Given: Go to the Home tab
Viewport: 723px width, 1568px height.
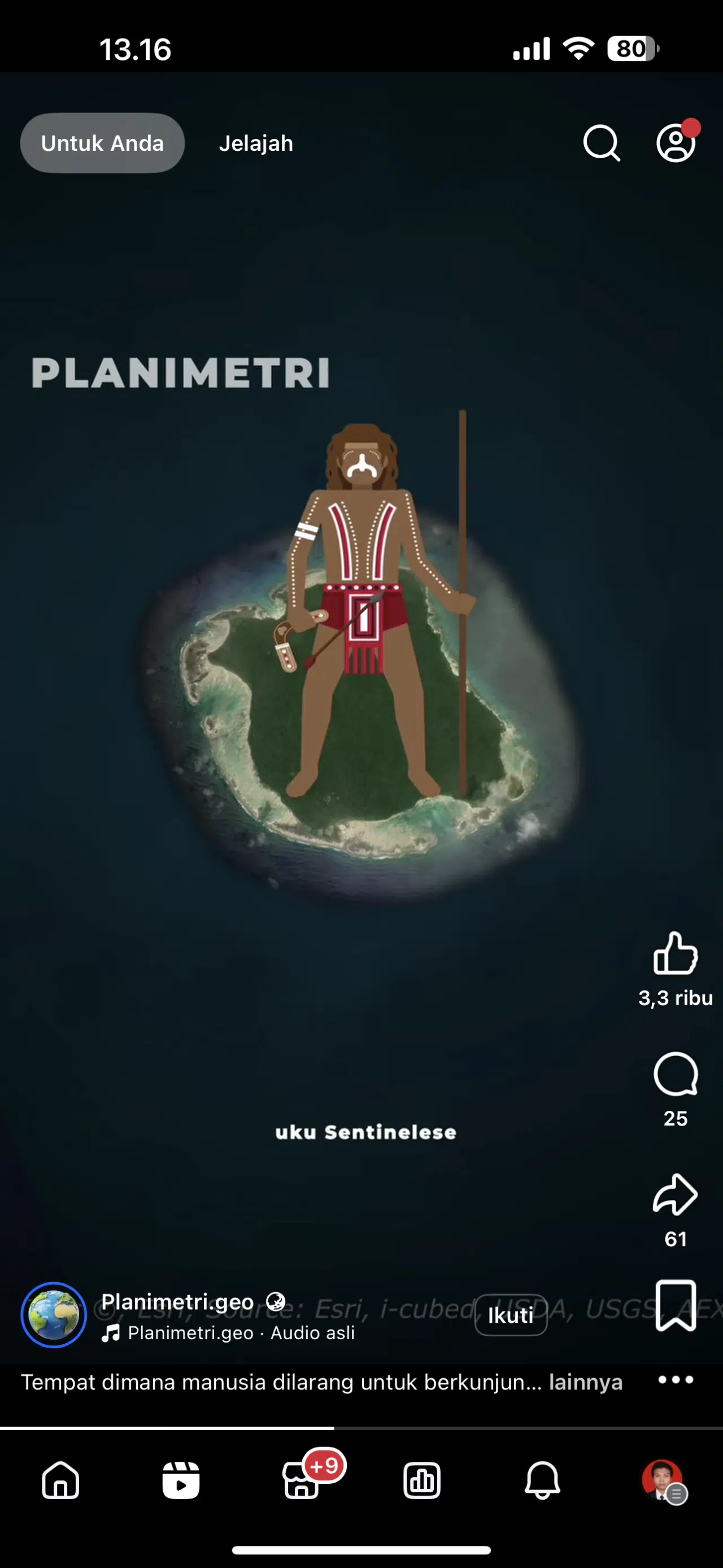Looking at the screenshot, I should click(60, 1480).
